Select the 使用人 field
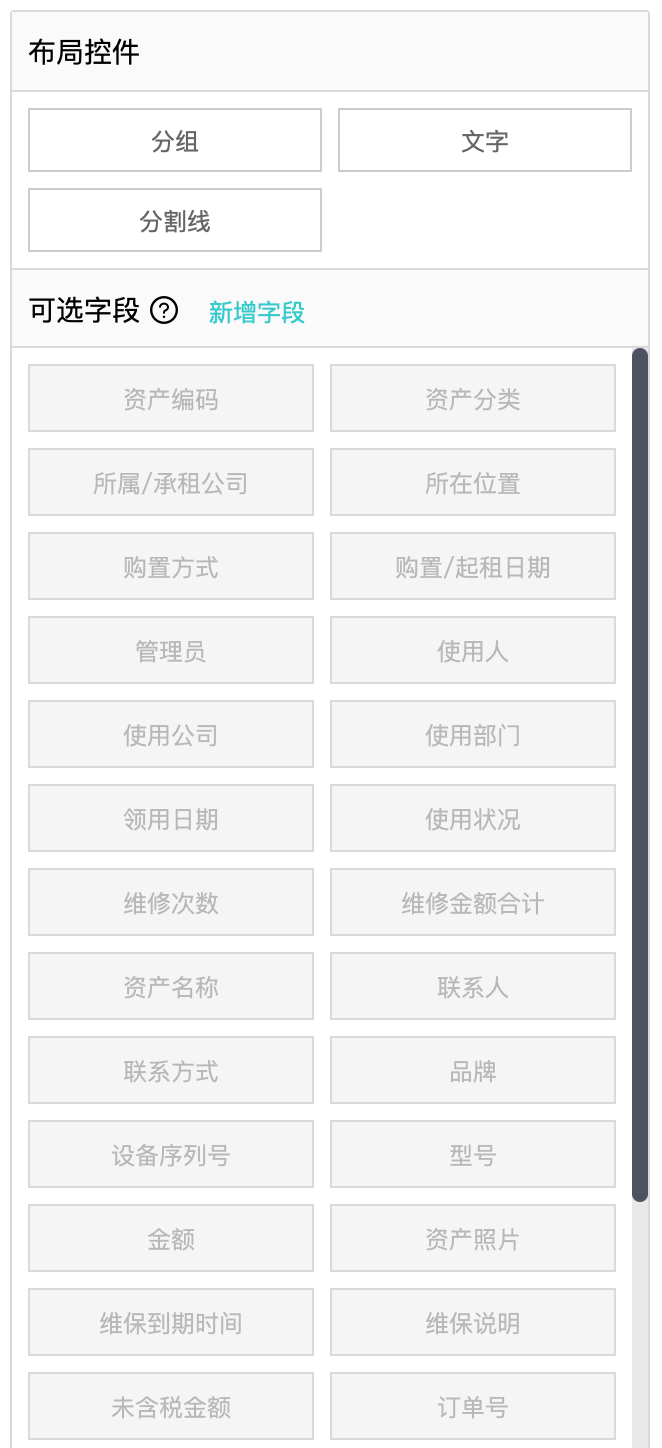 (473, 650)
